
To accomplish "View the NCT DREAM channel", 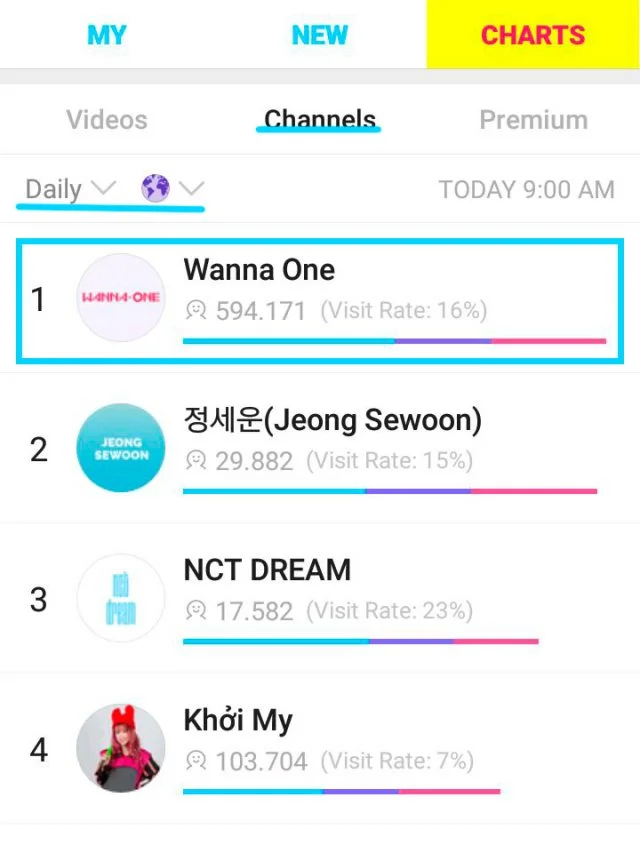I will point(320,599).
